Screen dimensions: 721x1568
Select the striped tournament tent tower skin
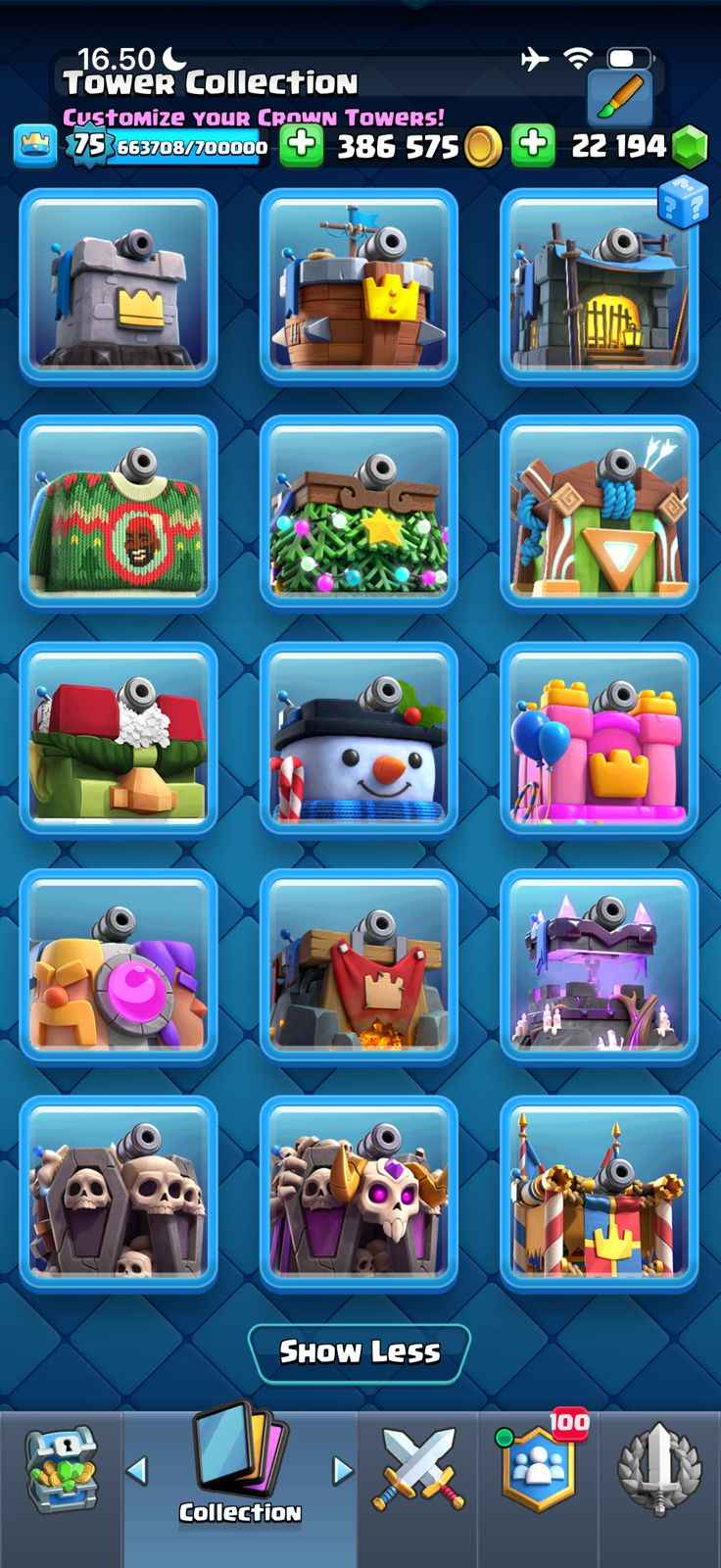(x=599, y=1193)
